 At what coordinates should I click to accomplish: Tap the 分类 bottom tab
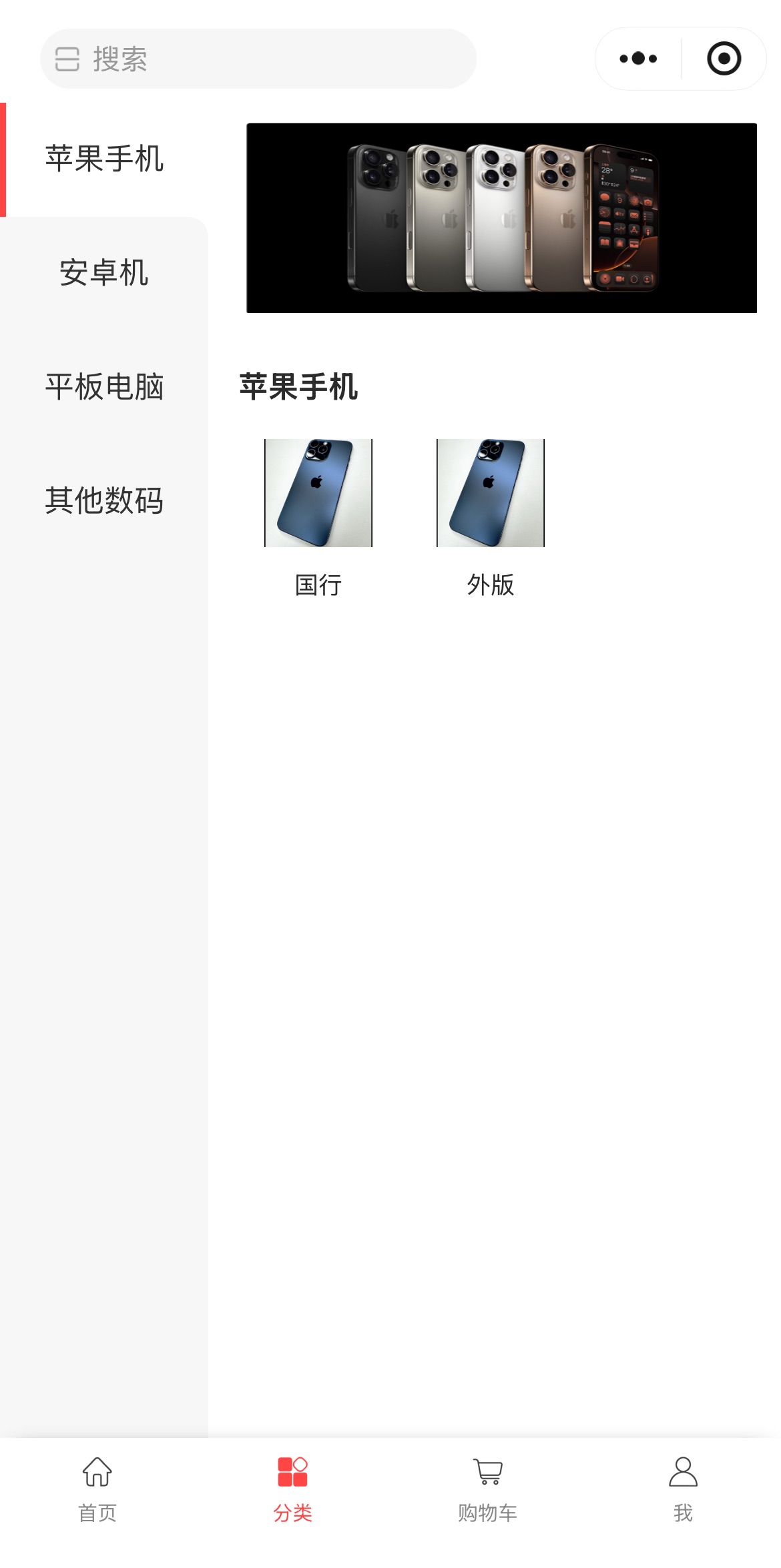coord(292,1489)
